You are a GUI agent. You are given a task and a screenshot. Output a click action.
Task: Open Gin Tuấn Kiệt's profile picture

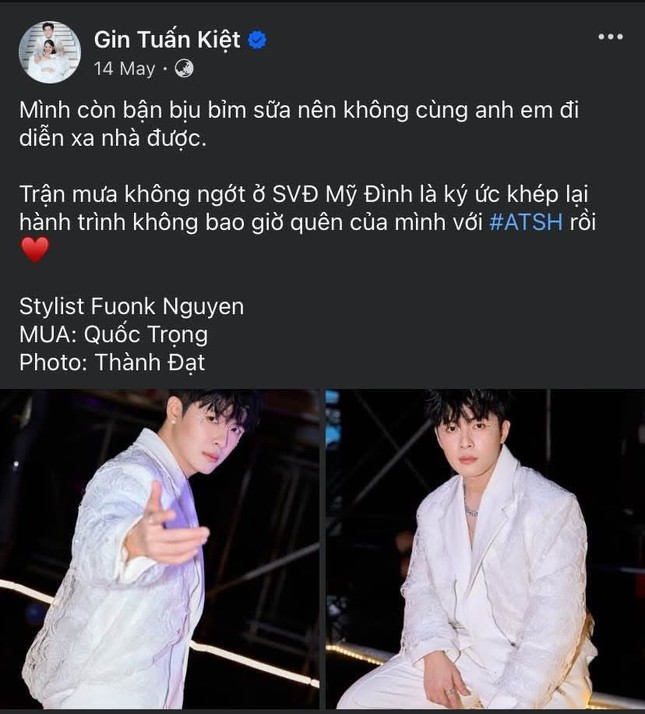(x=50, y=52)
